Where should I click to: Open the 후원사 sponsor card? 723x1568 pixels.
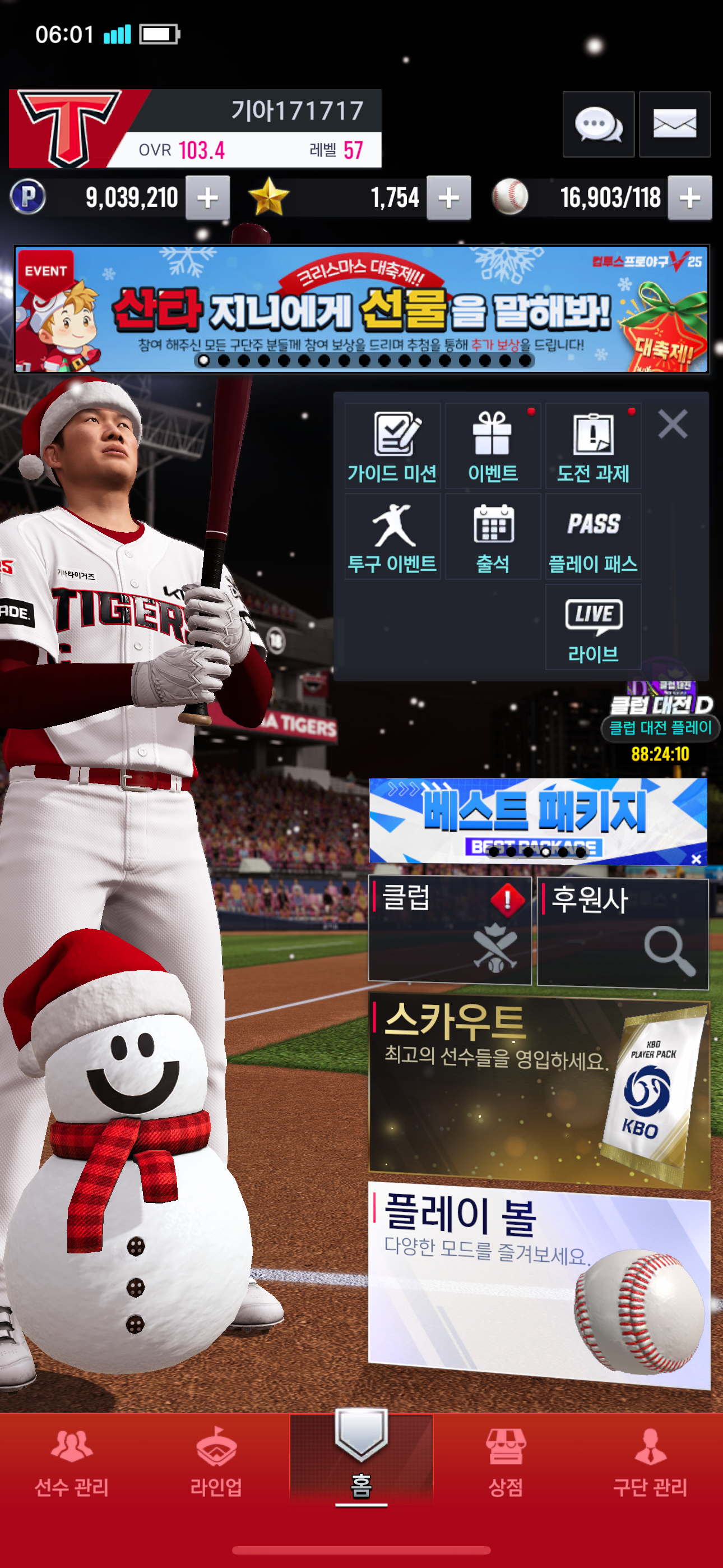click(623, 932)
